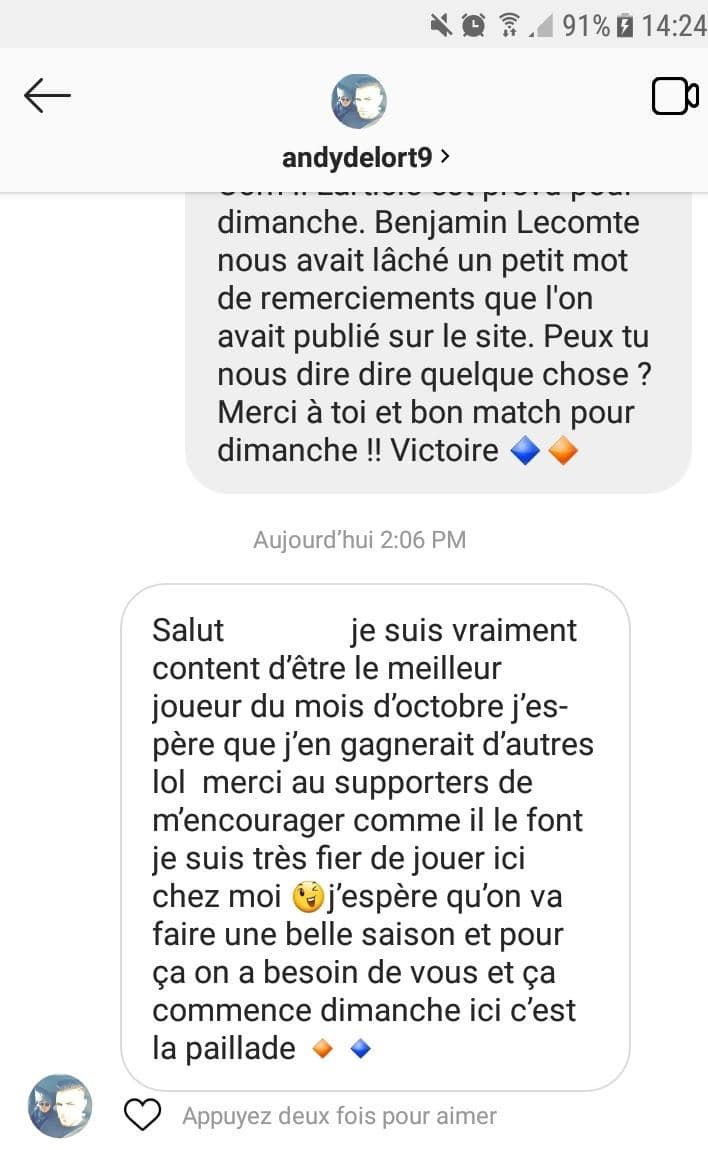Screen dimensions: 708x1150
Task: Start a video call with andydelort9
Action: 675,96
